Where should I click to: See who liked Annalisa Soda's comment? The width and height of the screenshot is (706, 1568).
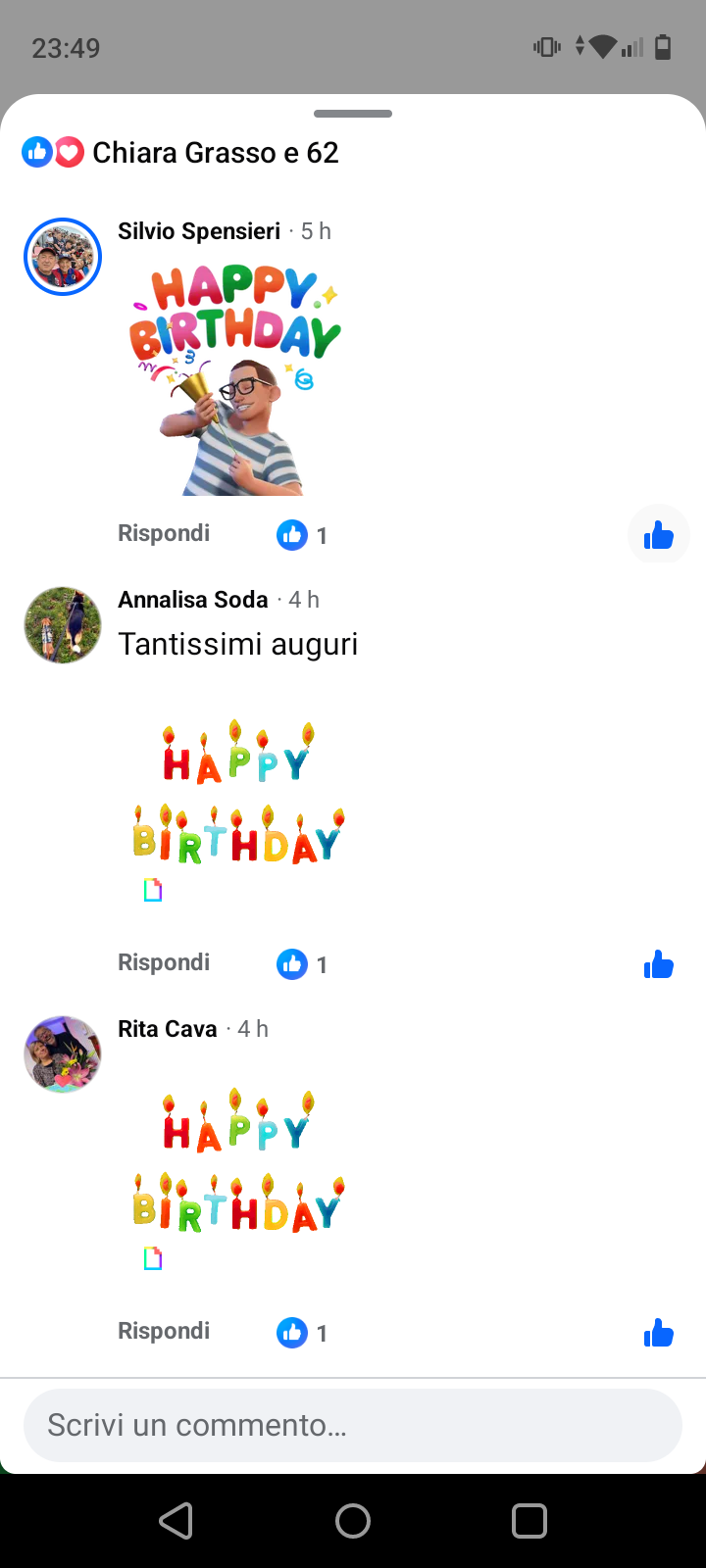[302, 964]
